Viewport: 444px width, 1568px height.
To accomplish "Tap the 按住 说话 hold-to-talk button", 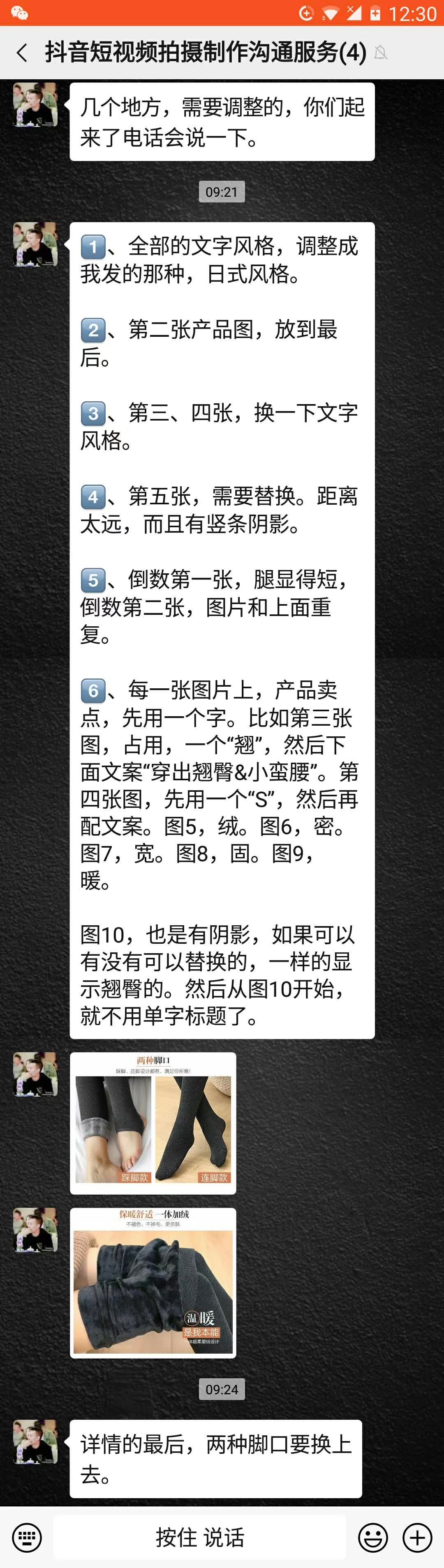I will [x=200, y=1537].
